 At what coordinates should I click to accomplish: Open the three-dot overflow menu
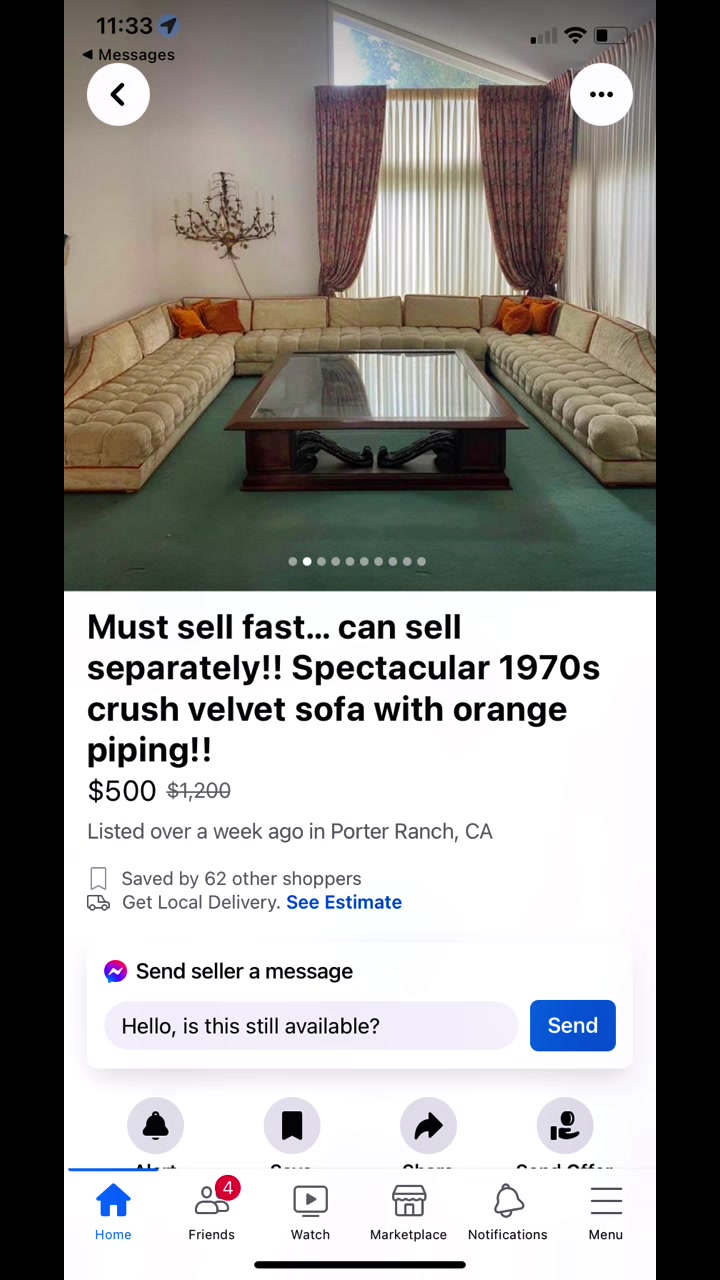[601, 95]
